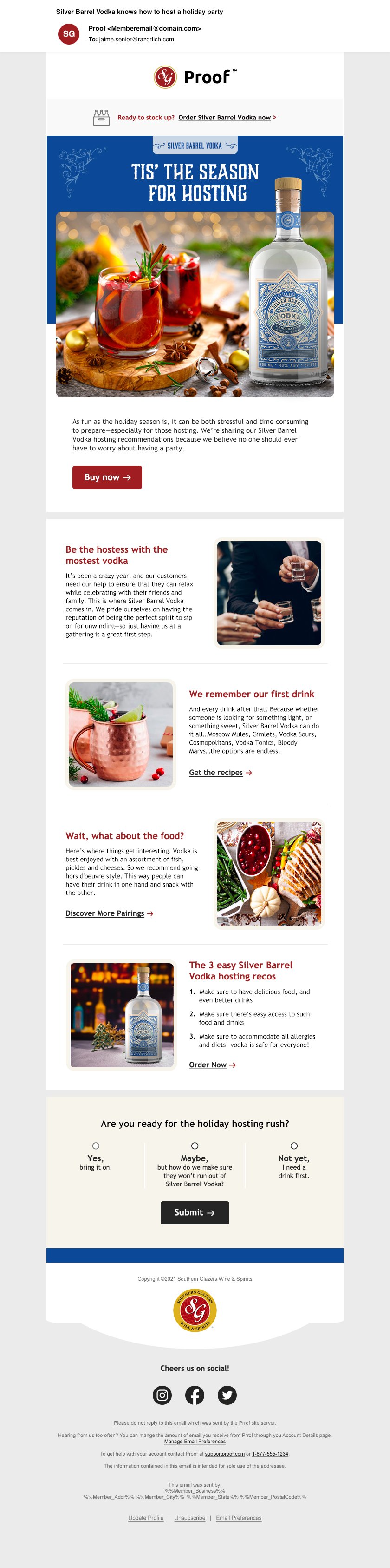This screenshot has height=1568, width=390.
Task: Choose the 'Maybe' poll option
Action: [195, 1145]
